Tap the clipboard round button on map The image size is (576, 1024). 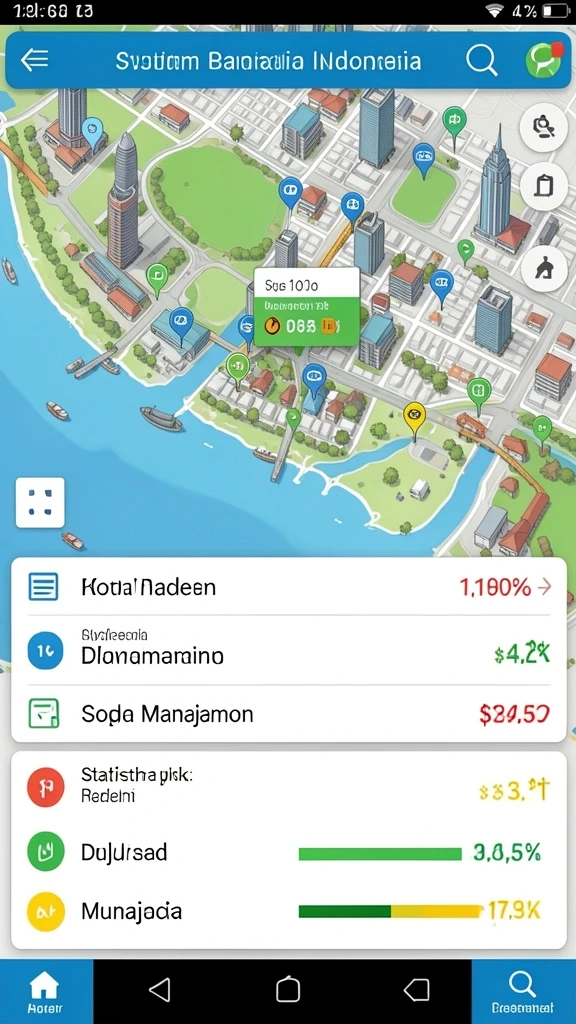click(x=543, y=187)
